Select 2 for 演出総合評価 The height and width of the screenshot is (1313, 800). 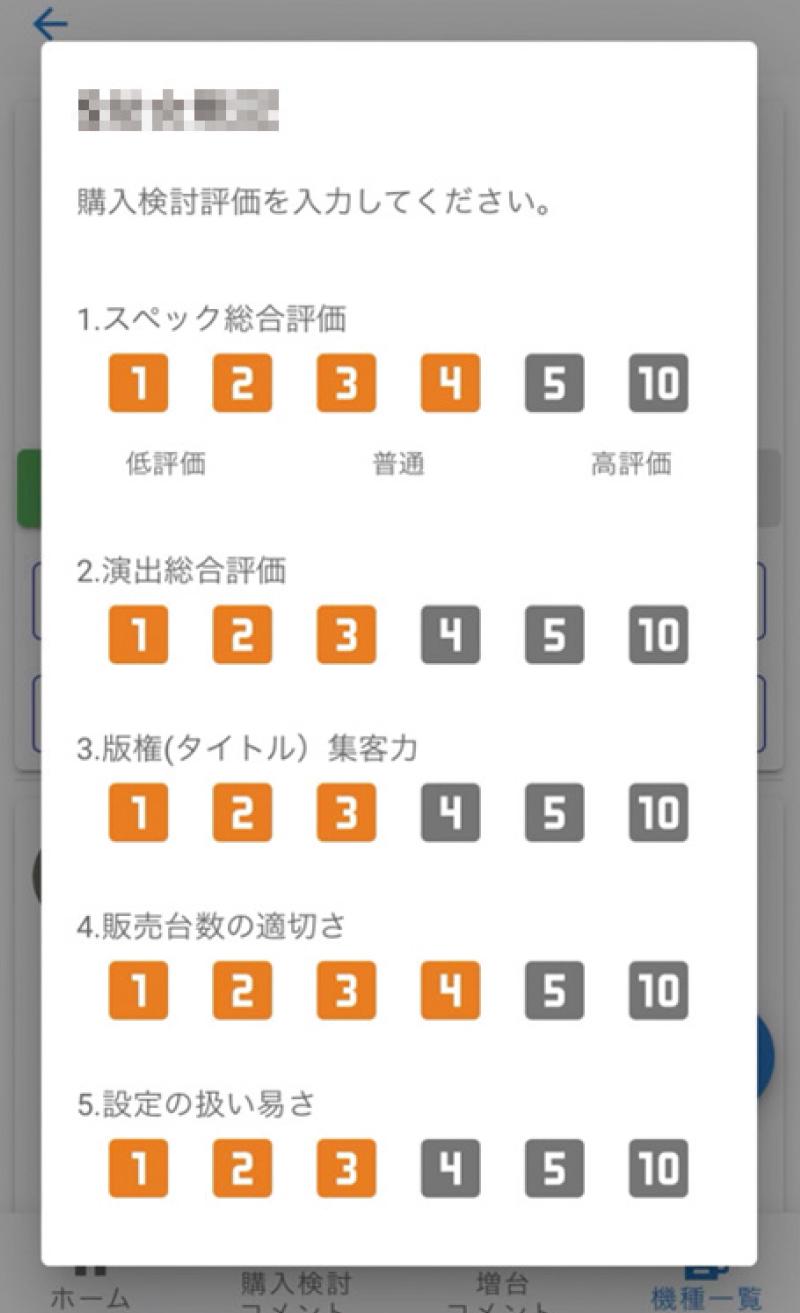(x=242, y=635)
